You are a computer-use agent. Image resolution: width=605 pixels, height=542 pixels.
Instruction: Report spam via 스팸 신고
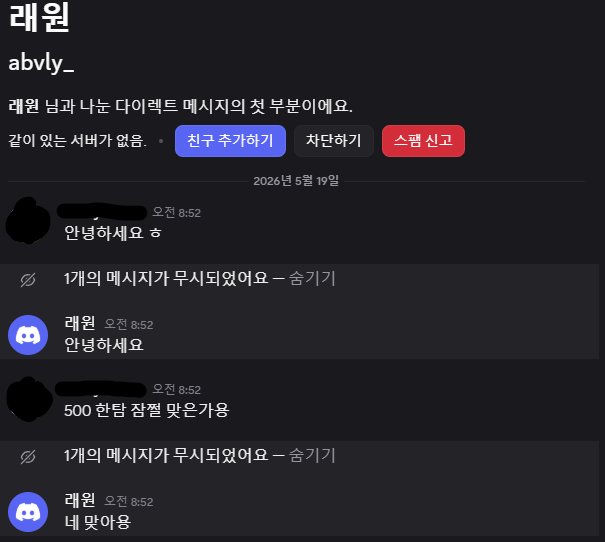(x=423, y=141)
